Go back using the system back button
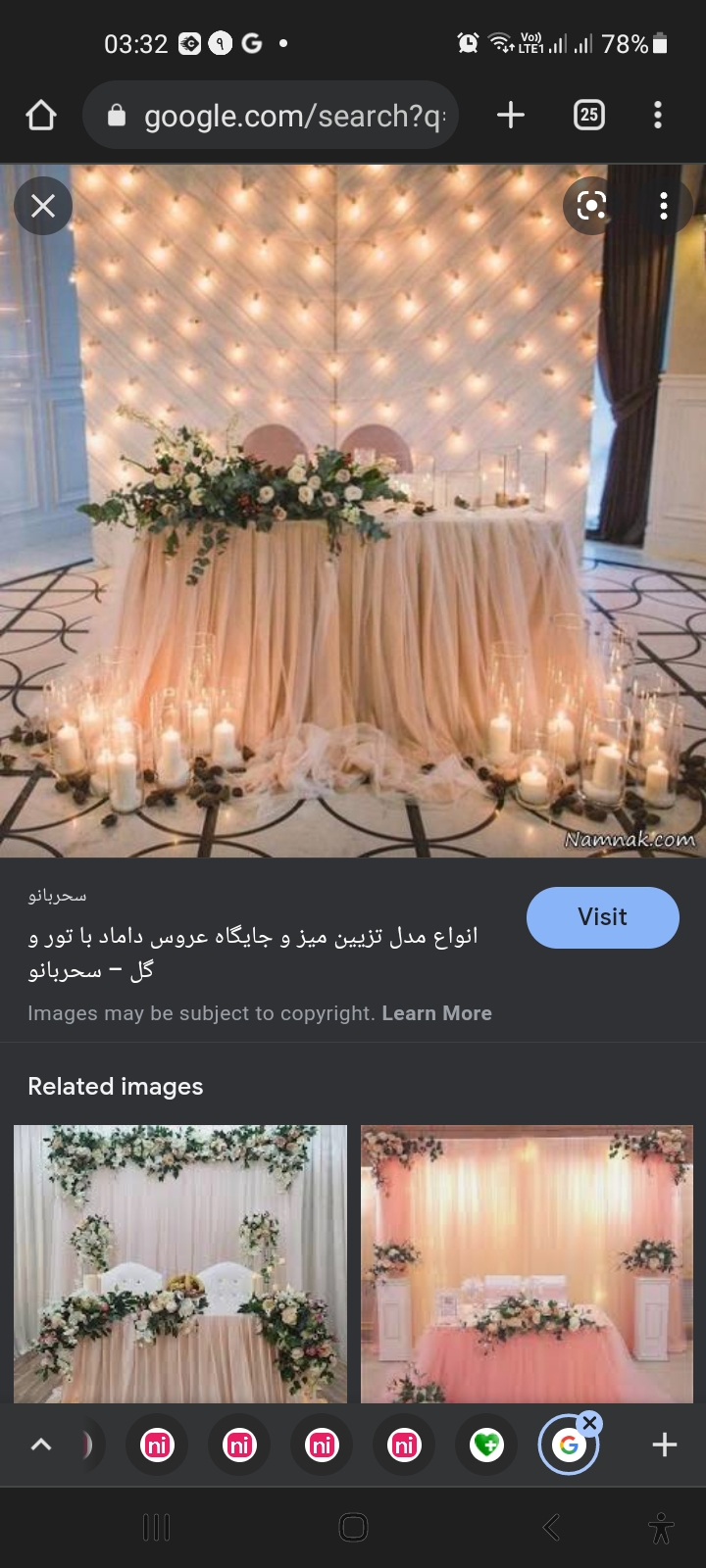706x1568 pixels. [551, 1527]
